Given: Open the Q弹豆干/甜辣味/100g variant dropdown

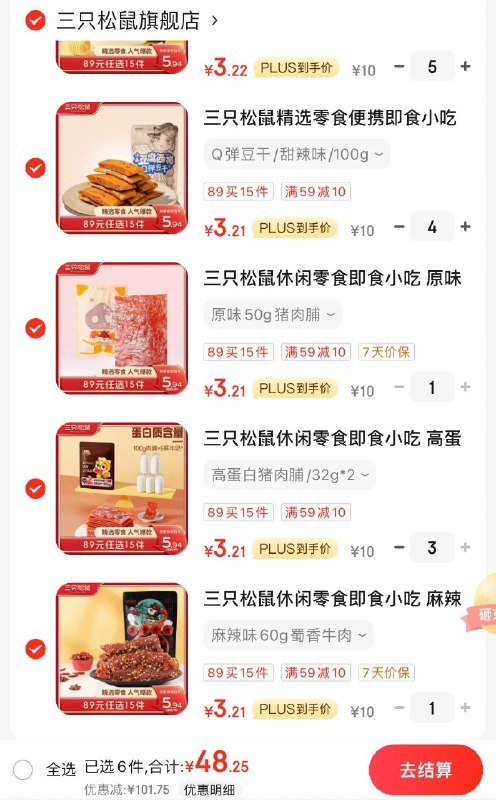Looking at the screenshot, I should pos(297,154).
